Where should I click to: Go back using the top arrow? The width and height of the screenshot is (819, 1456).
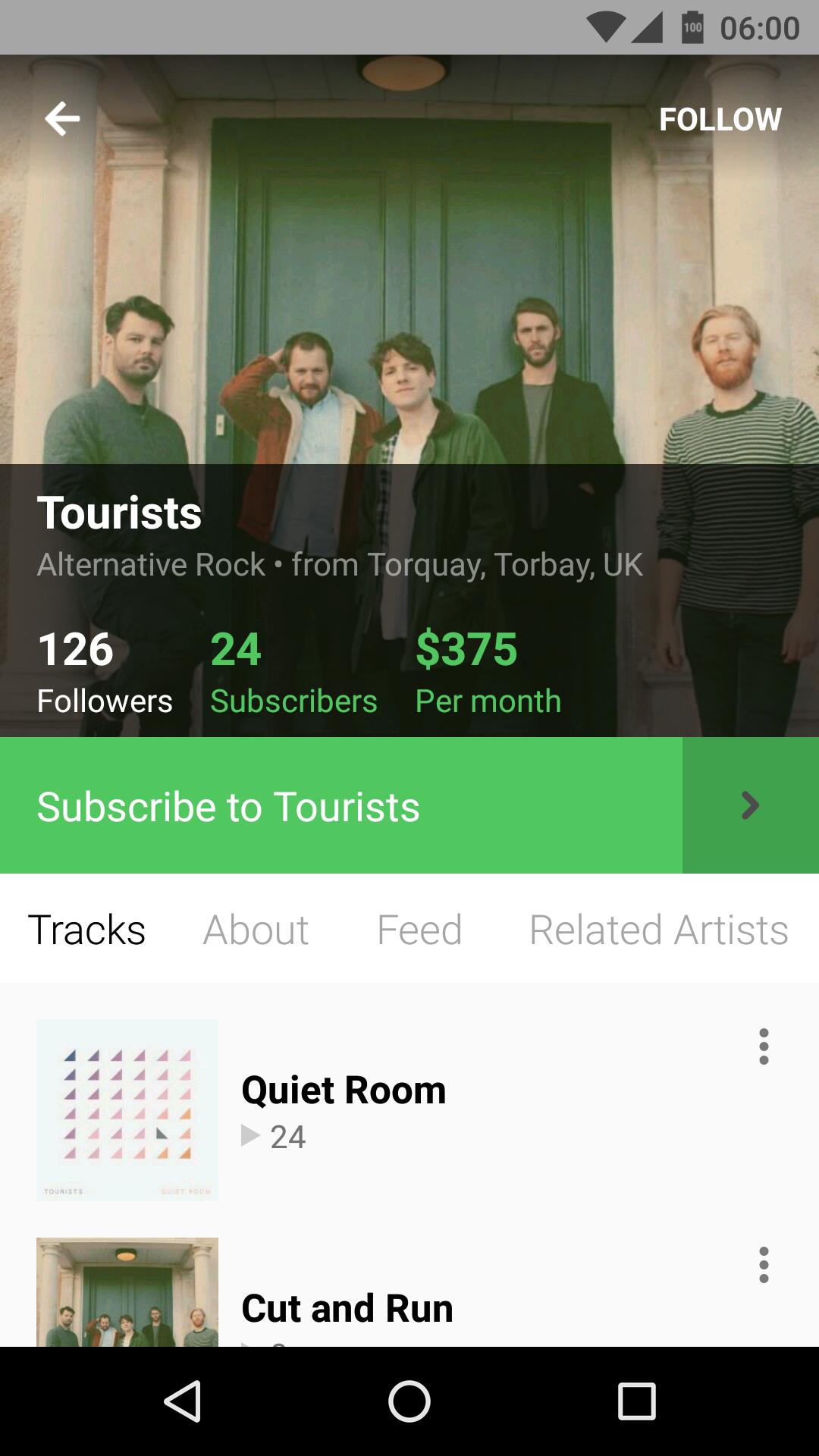62,119
